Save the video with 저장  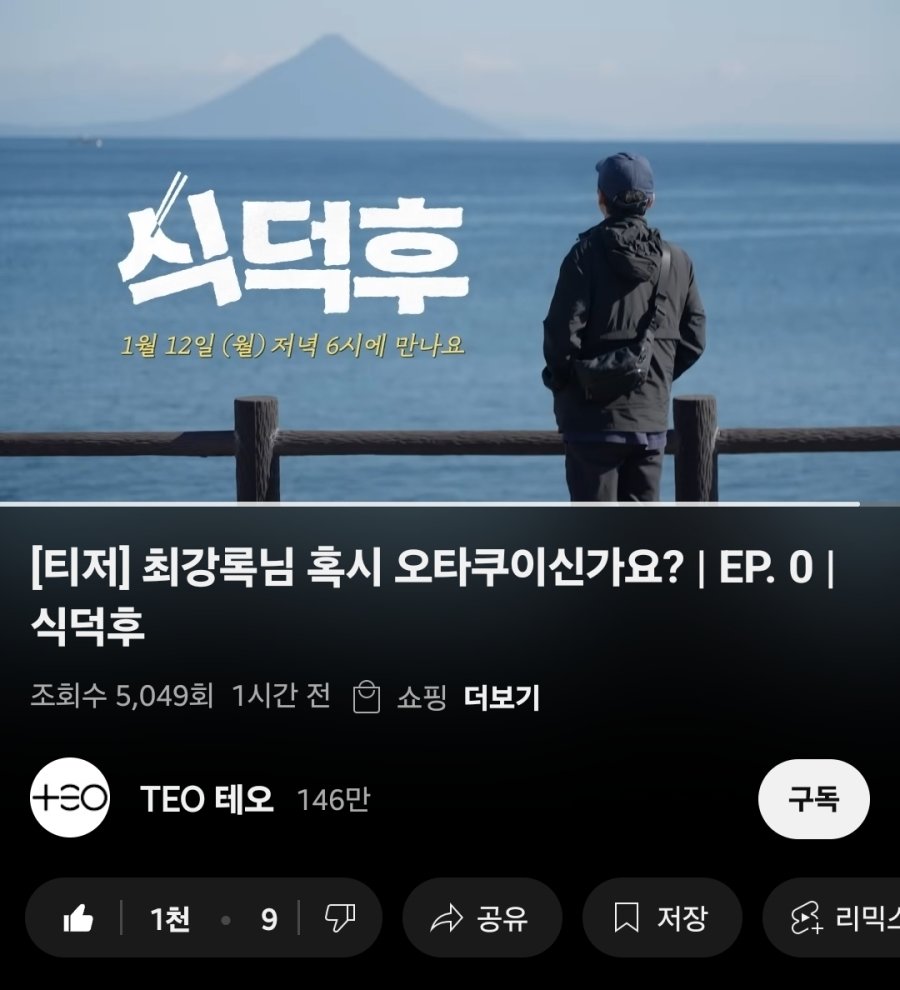click(661, 918)
